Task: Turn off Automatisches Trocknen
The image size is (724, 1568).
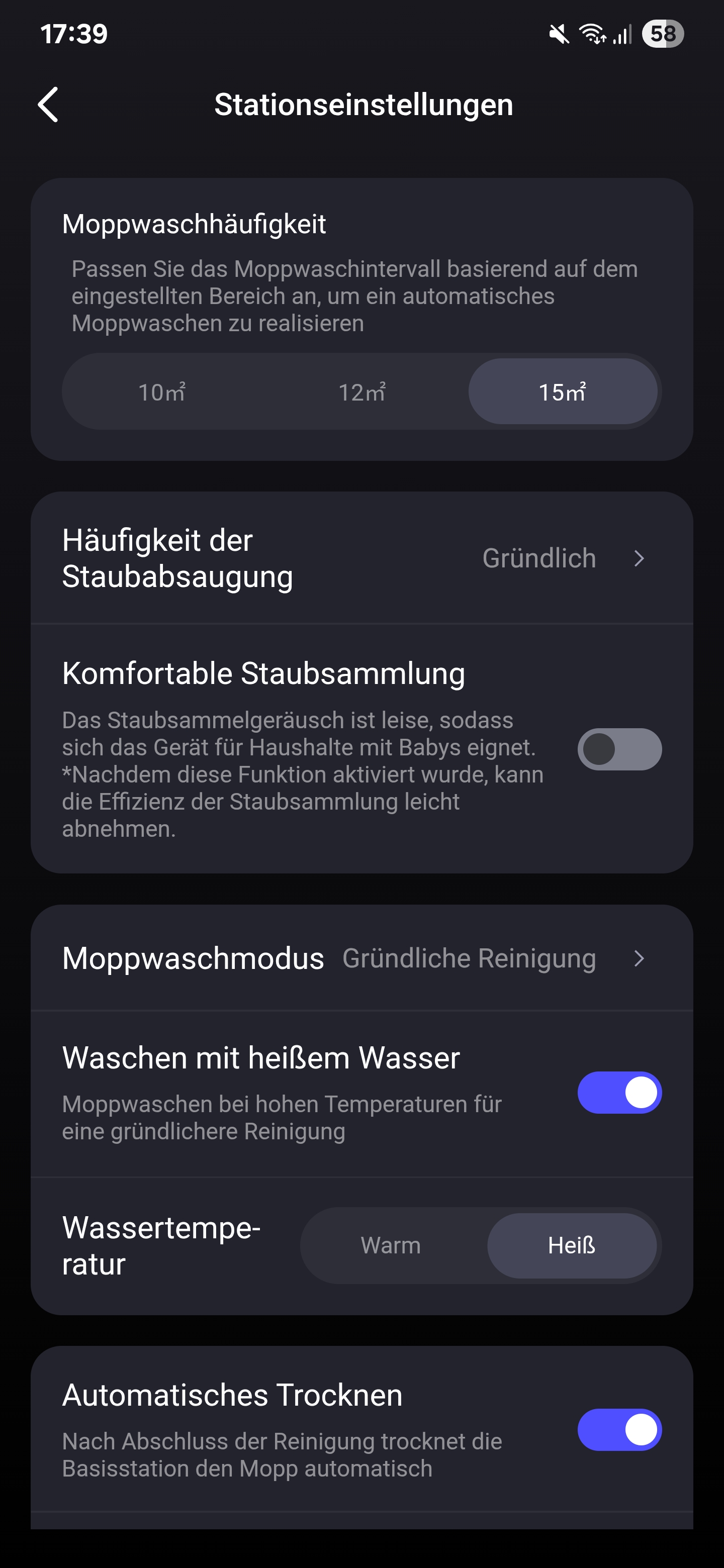Action: [x=619, y=1430]
